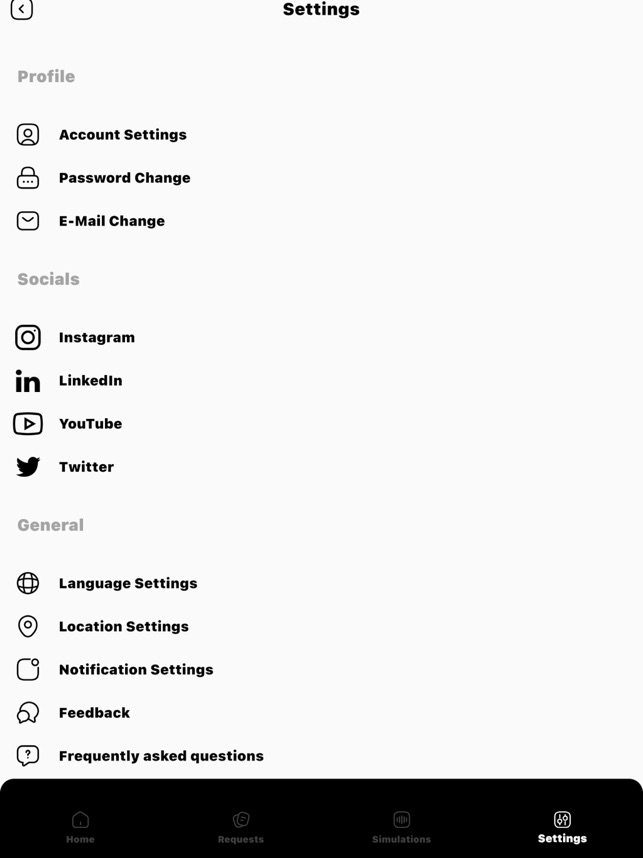The image size is (643, 858).
Task: Open Account Settings
Action: [x=122, y=135]
